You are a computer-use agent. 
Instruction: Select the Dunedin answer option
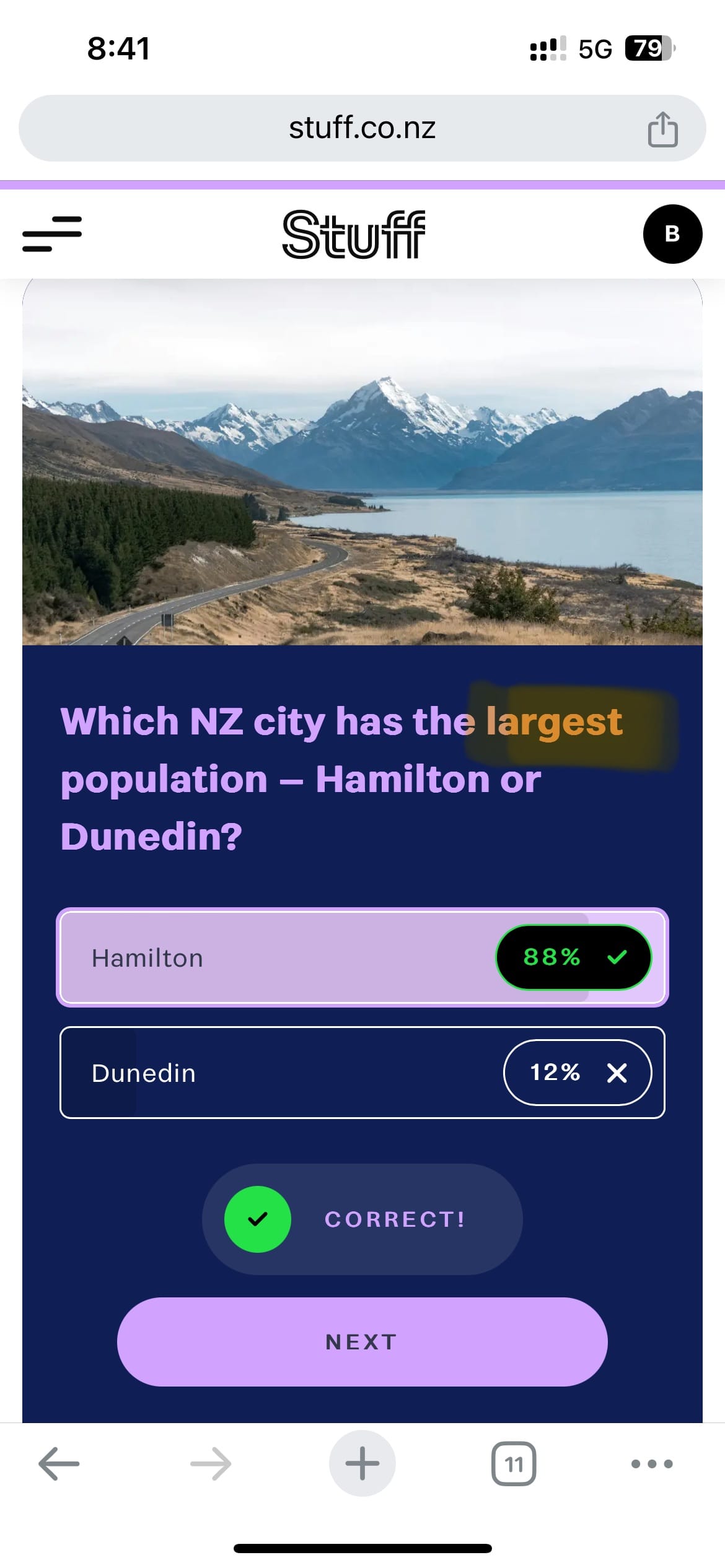pyautogui.click(x=279, y=1073)
